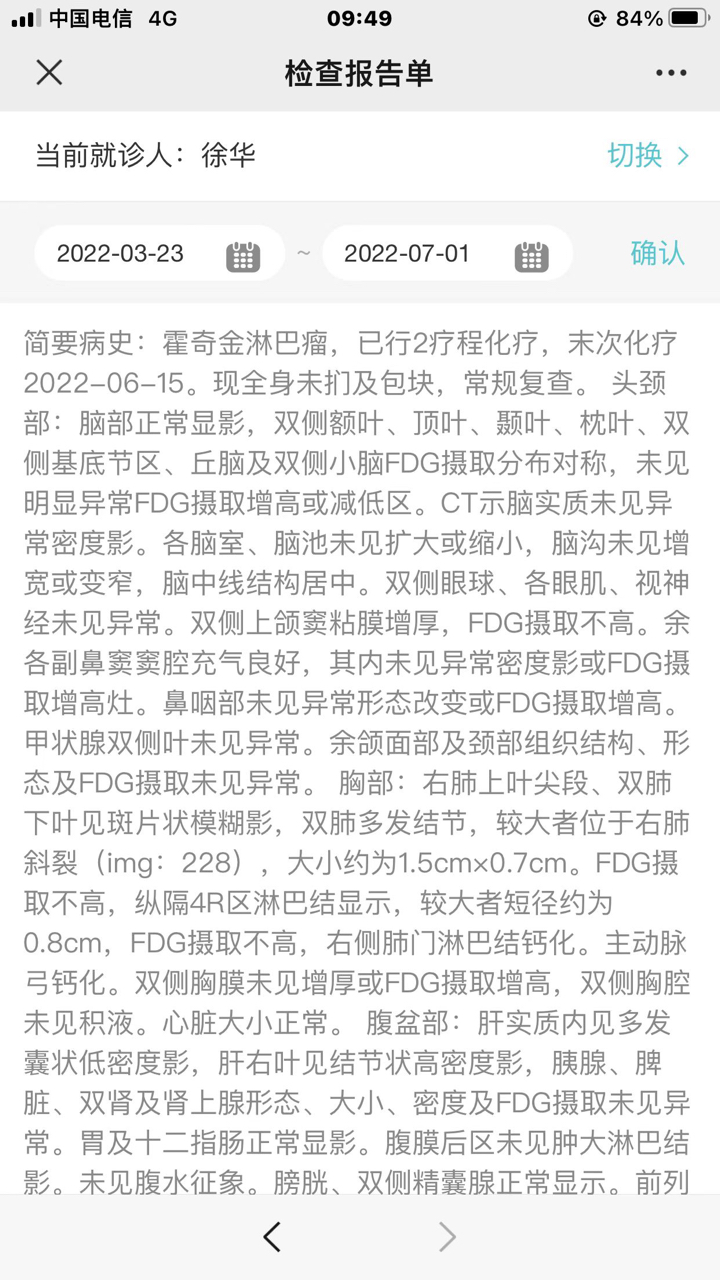Close the 检查报告单 page

tap(49, 72)
